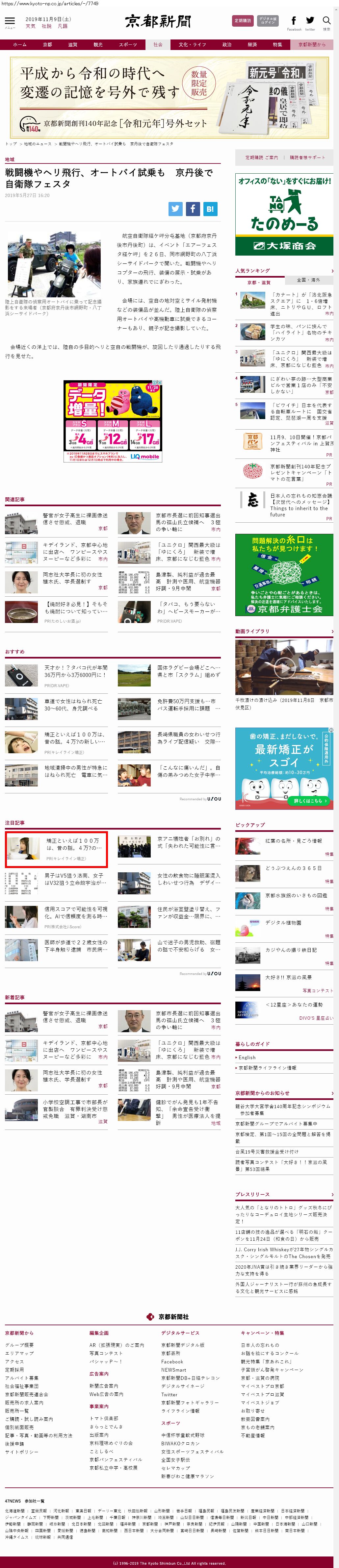
Task: Open the search icon in the header
Action: tap(326, 21)
